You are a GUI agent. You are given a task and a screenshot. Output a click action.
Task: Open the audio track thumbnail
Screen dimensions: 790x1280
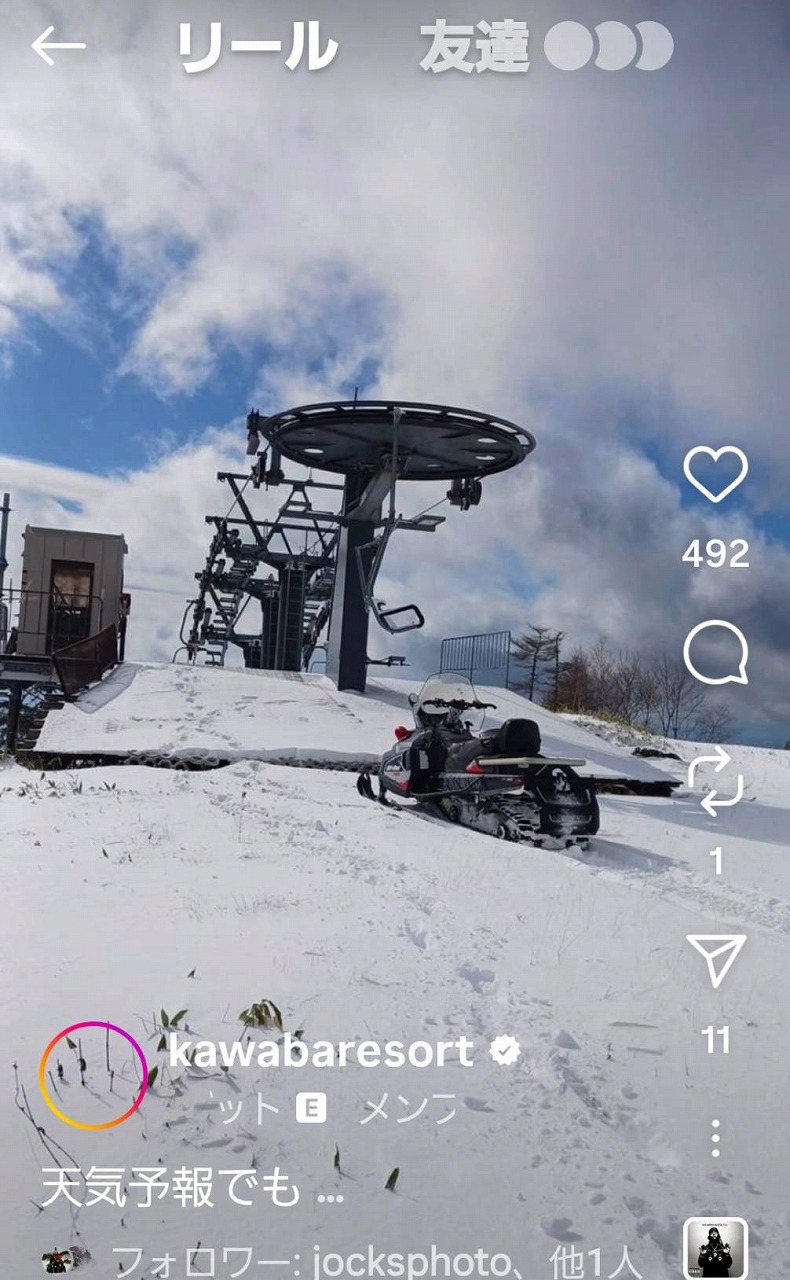(x=715, y=1248)
